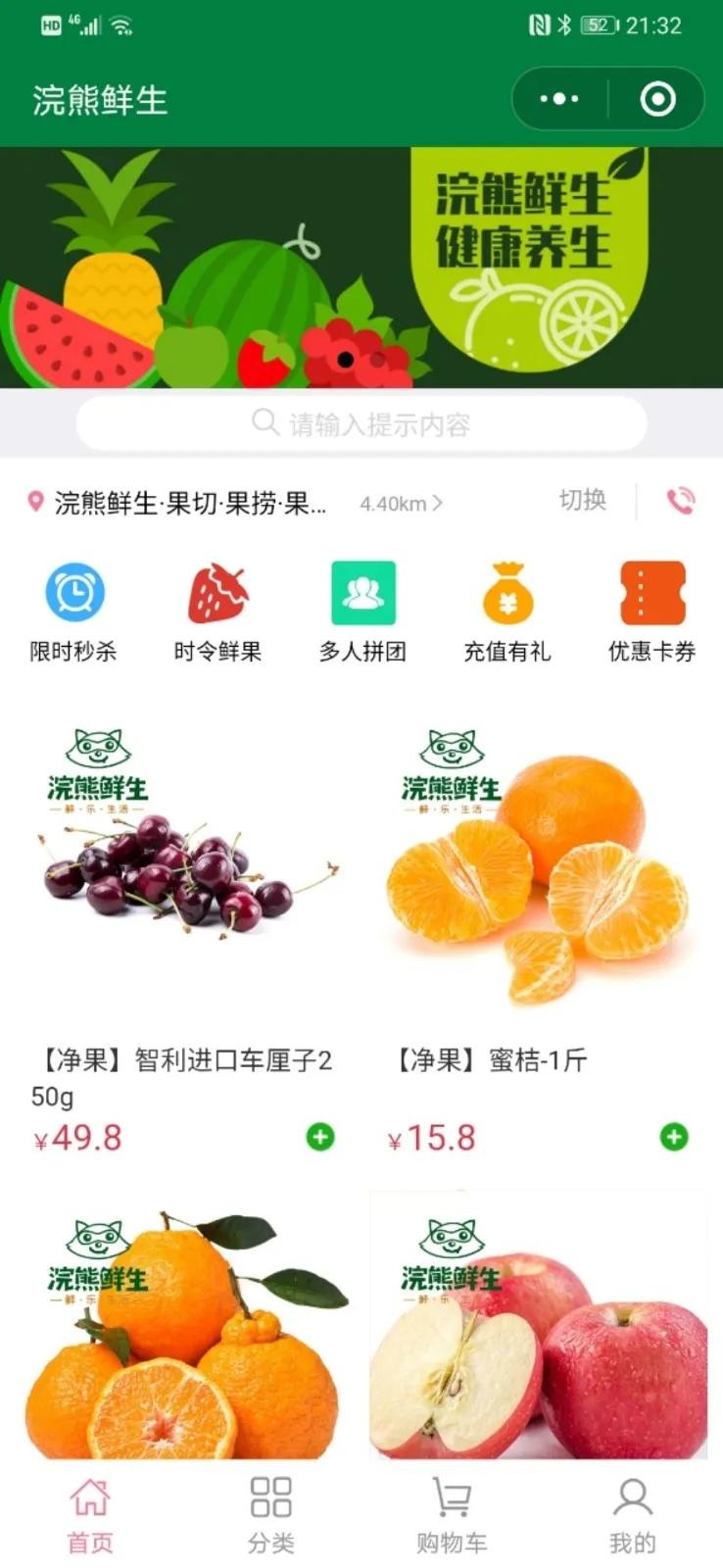Viewport: 723px width, 1568px height.
Task: Tap 切换 to switch store
Action: click(583, 500)
